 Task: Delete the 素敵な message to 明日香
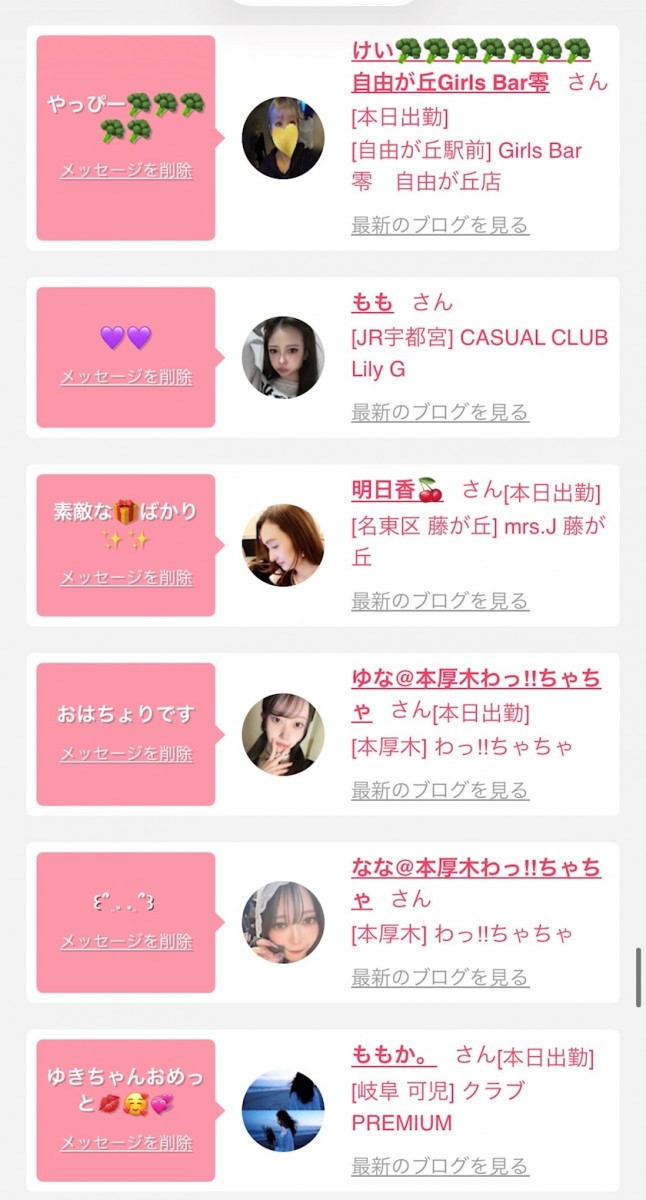(x=126, y=577)
